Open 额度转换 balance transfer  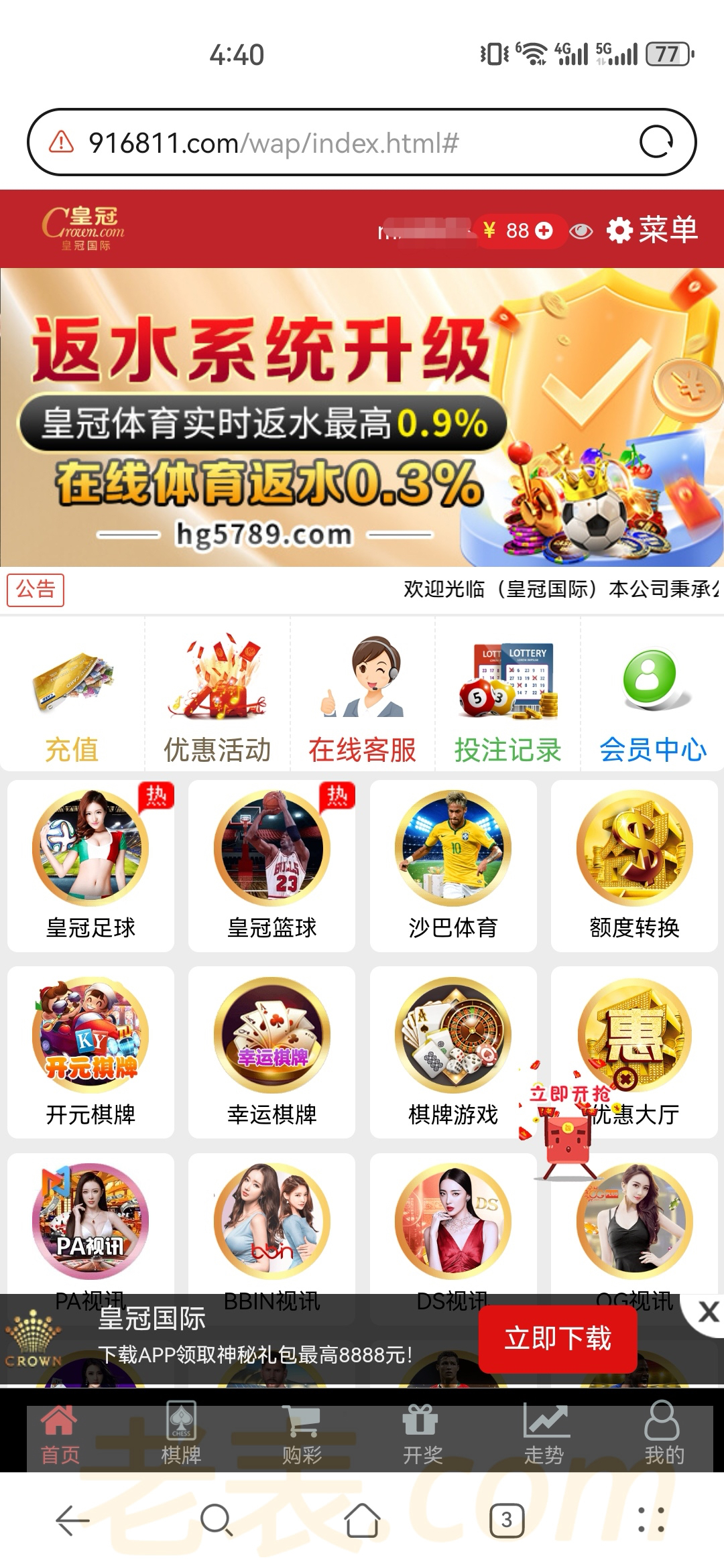click(x=634, y=864)
